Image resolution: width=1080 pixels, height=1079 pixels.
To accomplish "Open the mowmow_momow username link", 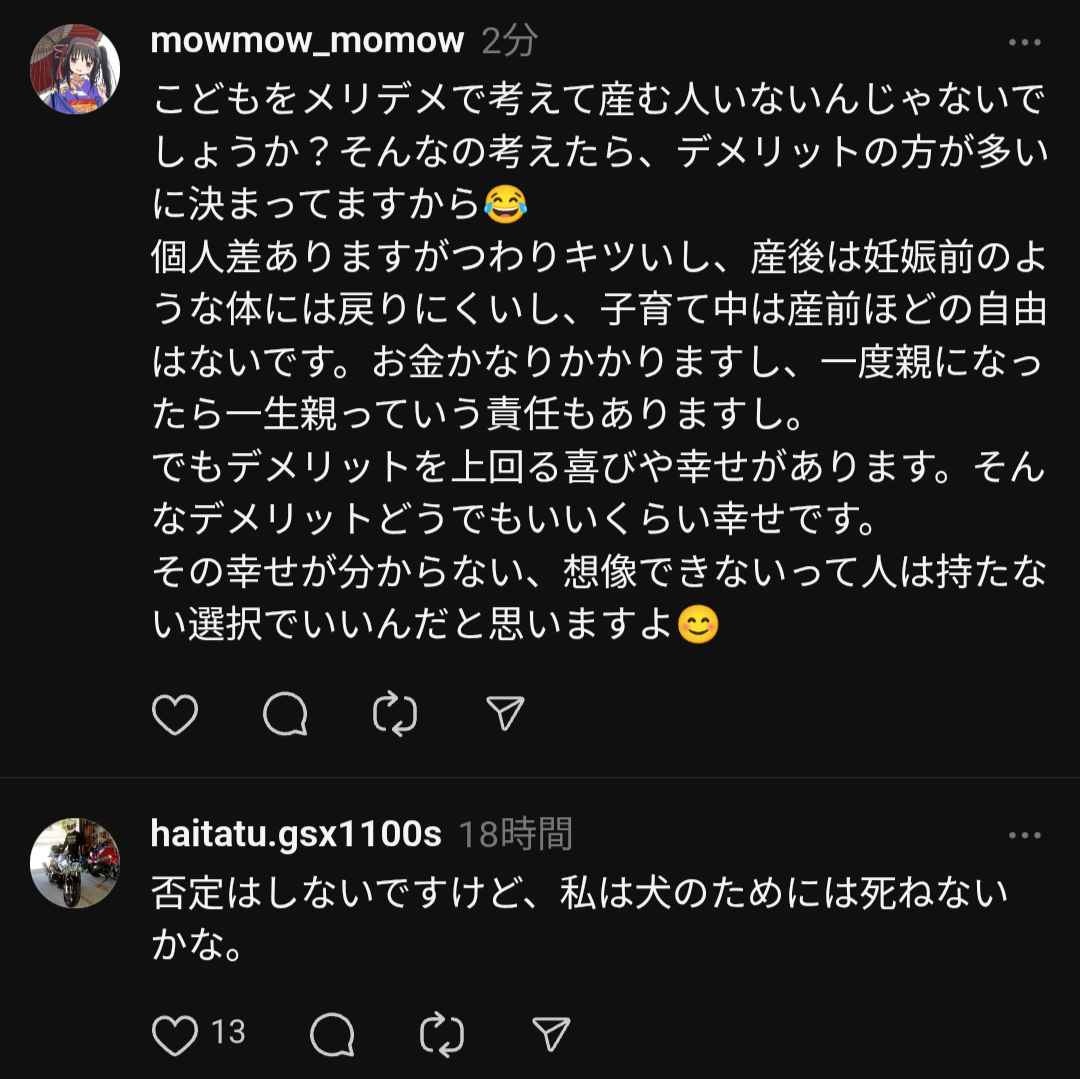I will click(307, 41).
